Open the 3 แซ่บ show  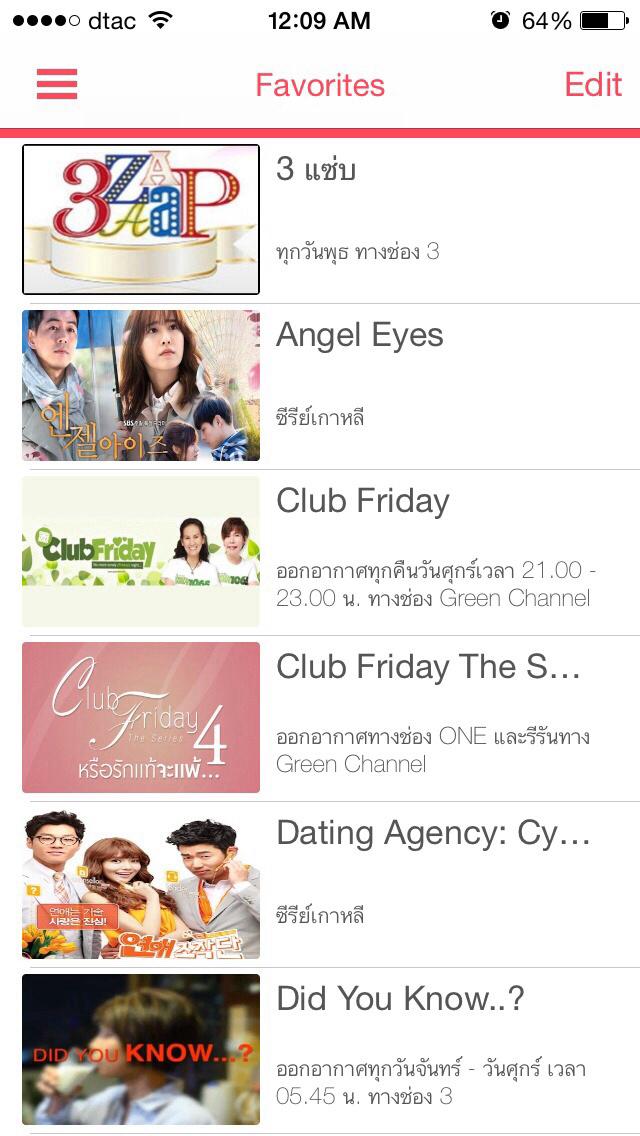[330, 220]
